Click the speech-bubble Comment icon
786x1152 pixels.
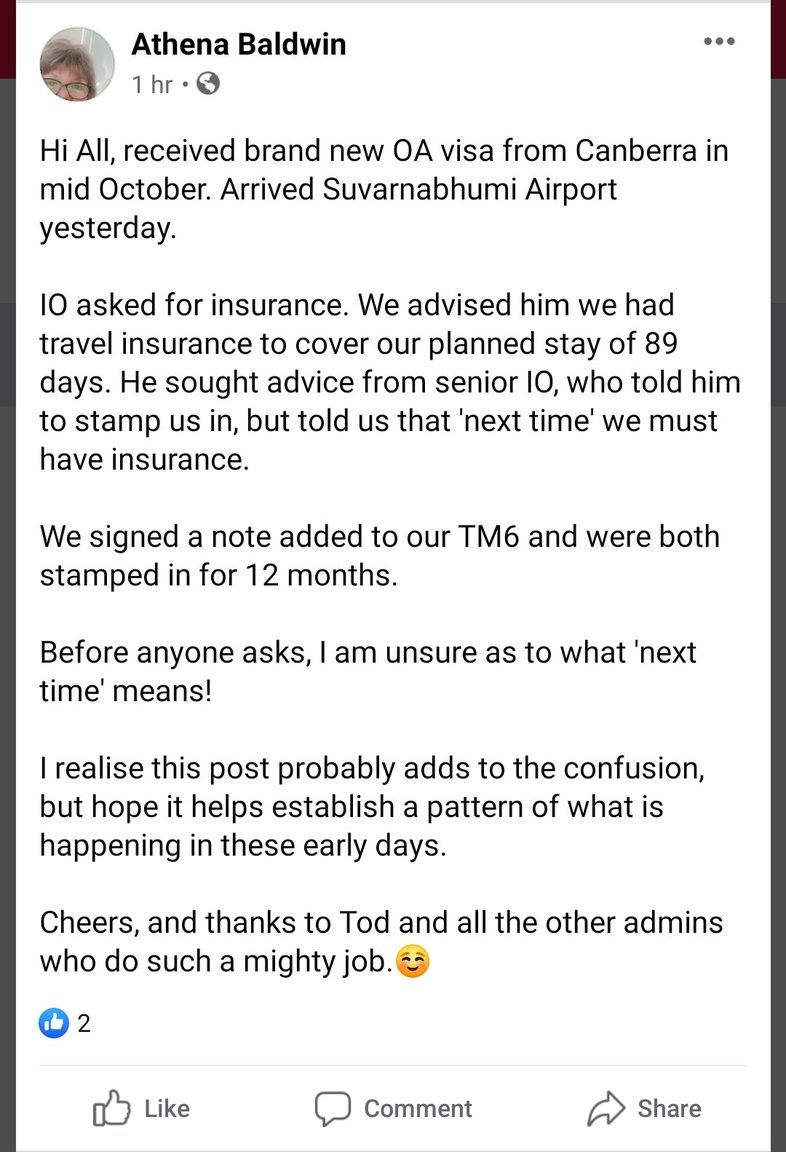pyautogui.click(x=333, y=1108)
